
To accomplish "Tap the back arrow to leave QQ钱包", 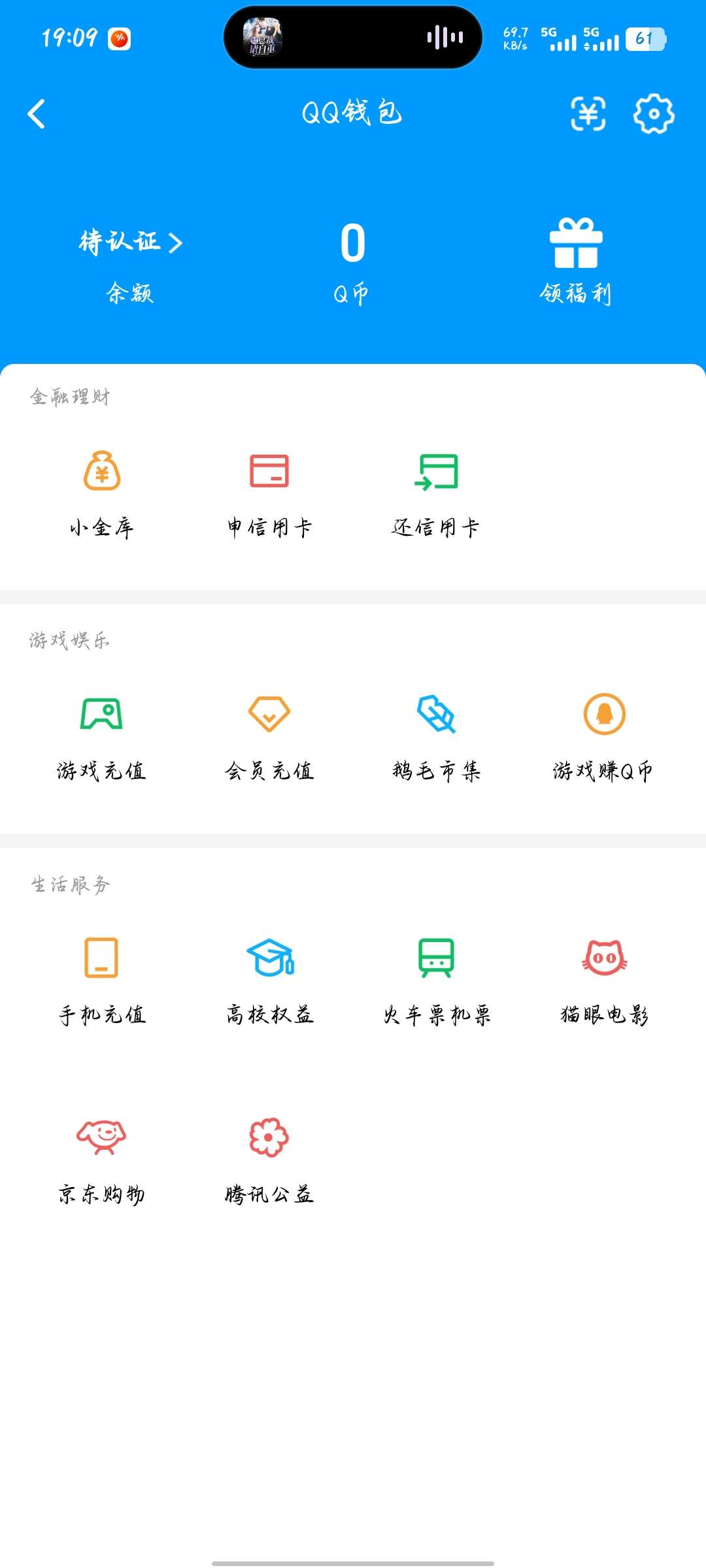I will pyautogui.click(x=37, y=113).
